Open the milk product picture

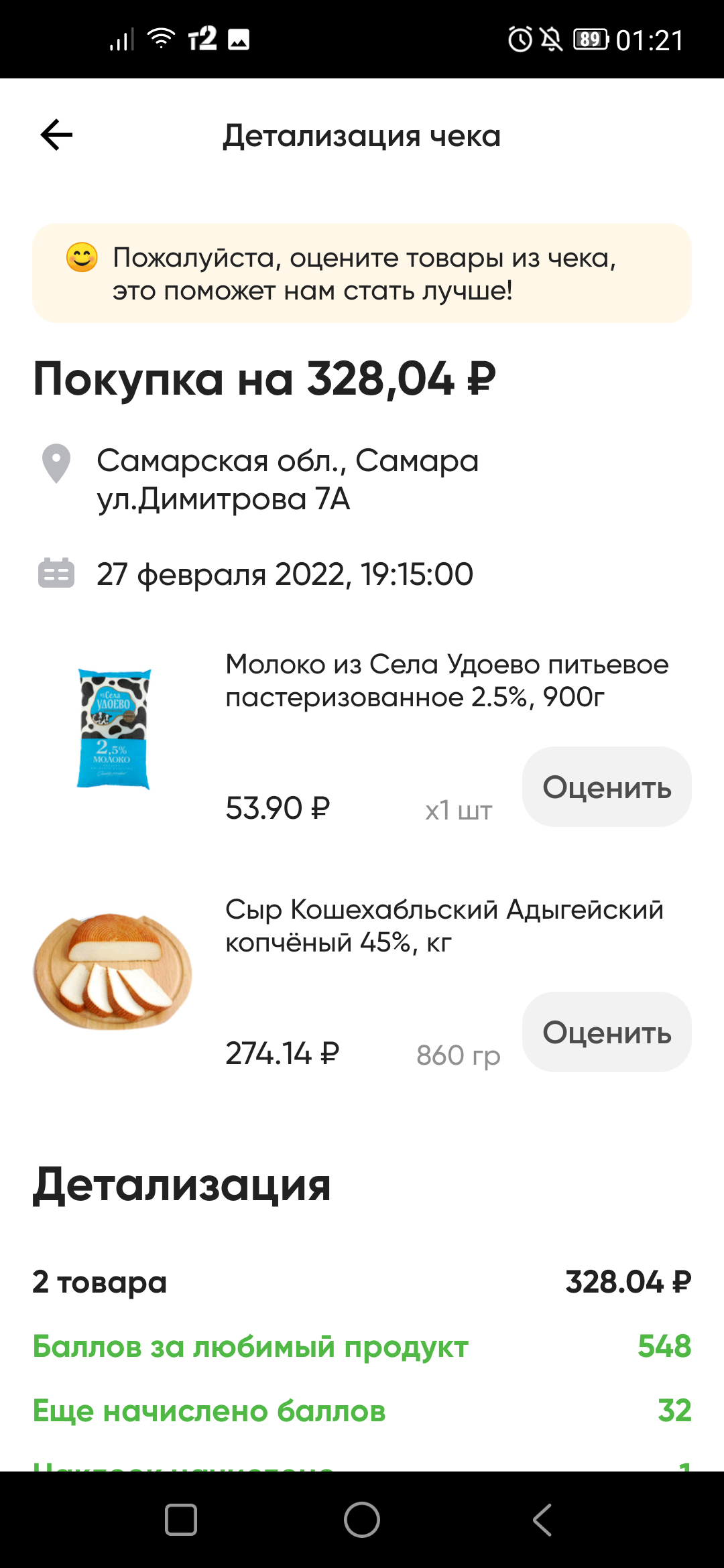(x=113, y=729)
